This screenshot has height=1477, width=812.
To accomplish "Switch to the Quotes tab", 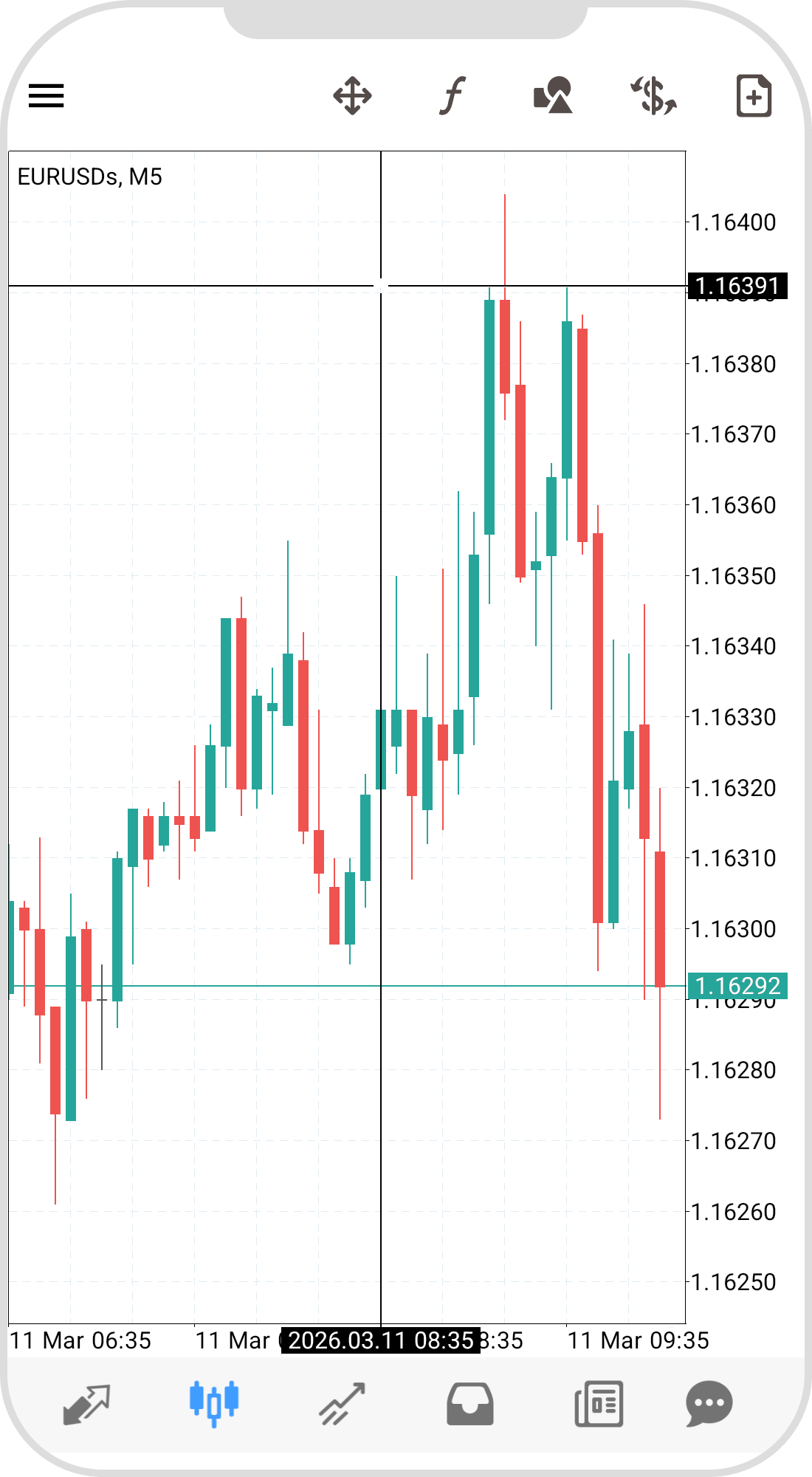I will [x=86, y=1403].
